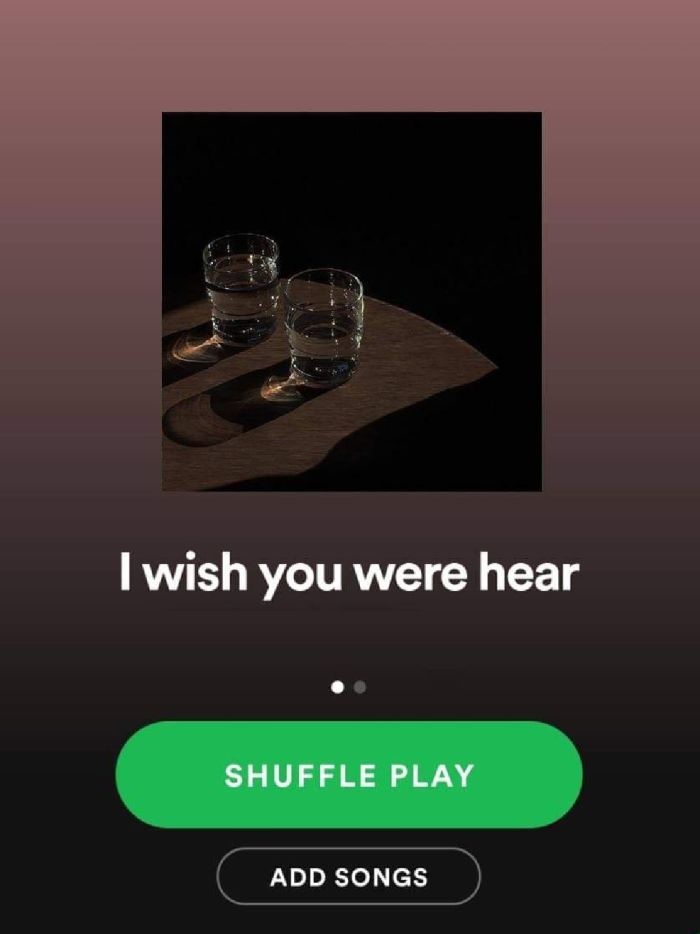Tap the Add Songs button
Image resolution: width=700 pixels, height=934 pixels.
[x=349, y=877]
